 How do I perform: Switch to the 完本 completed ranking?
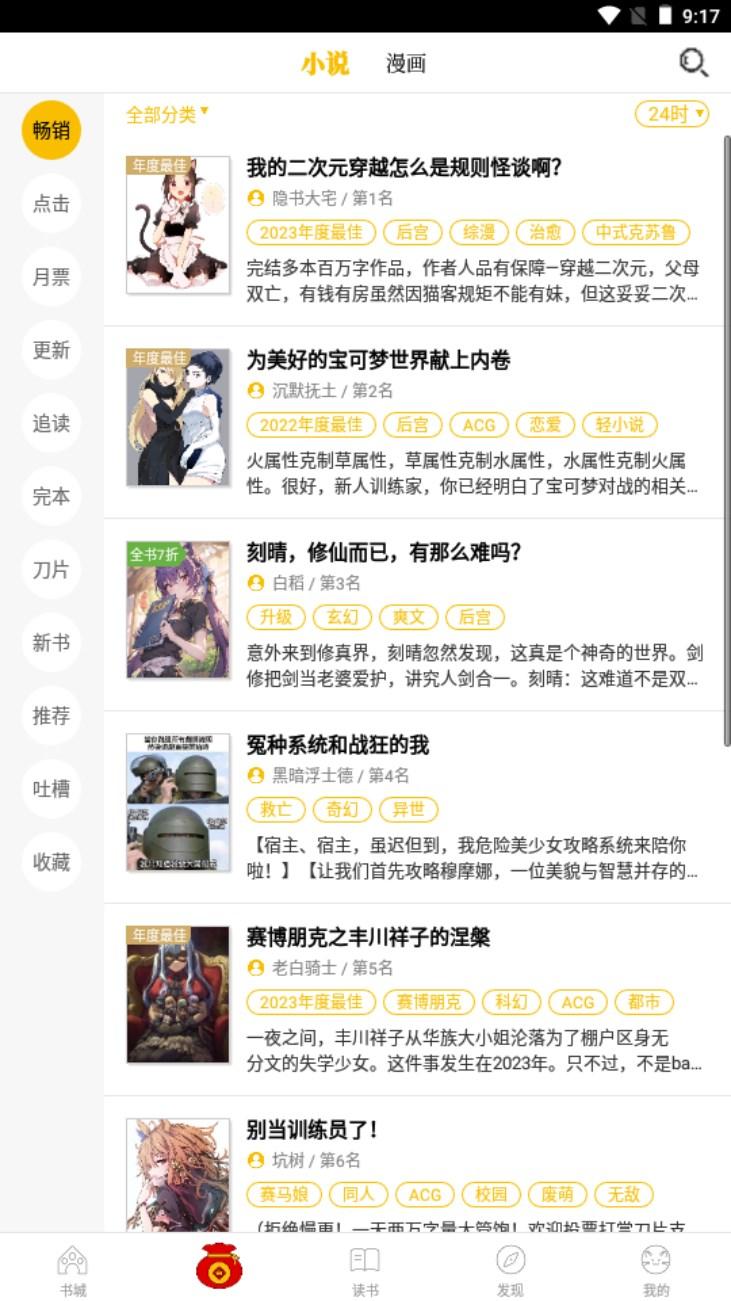click(x=51, y=497)
